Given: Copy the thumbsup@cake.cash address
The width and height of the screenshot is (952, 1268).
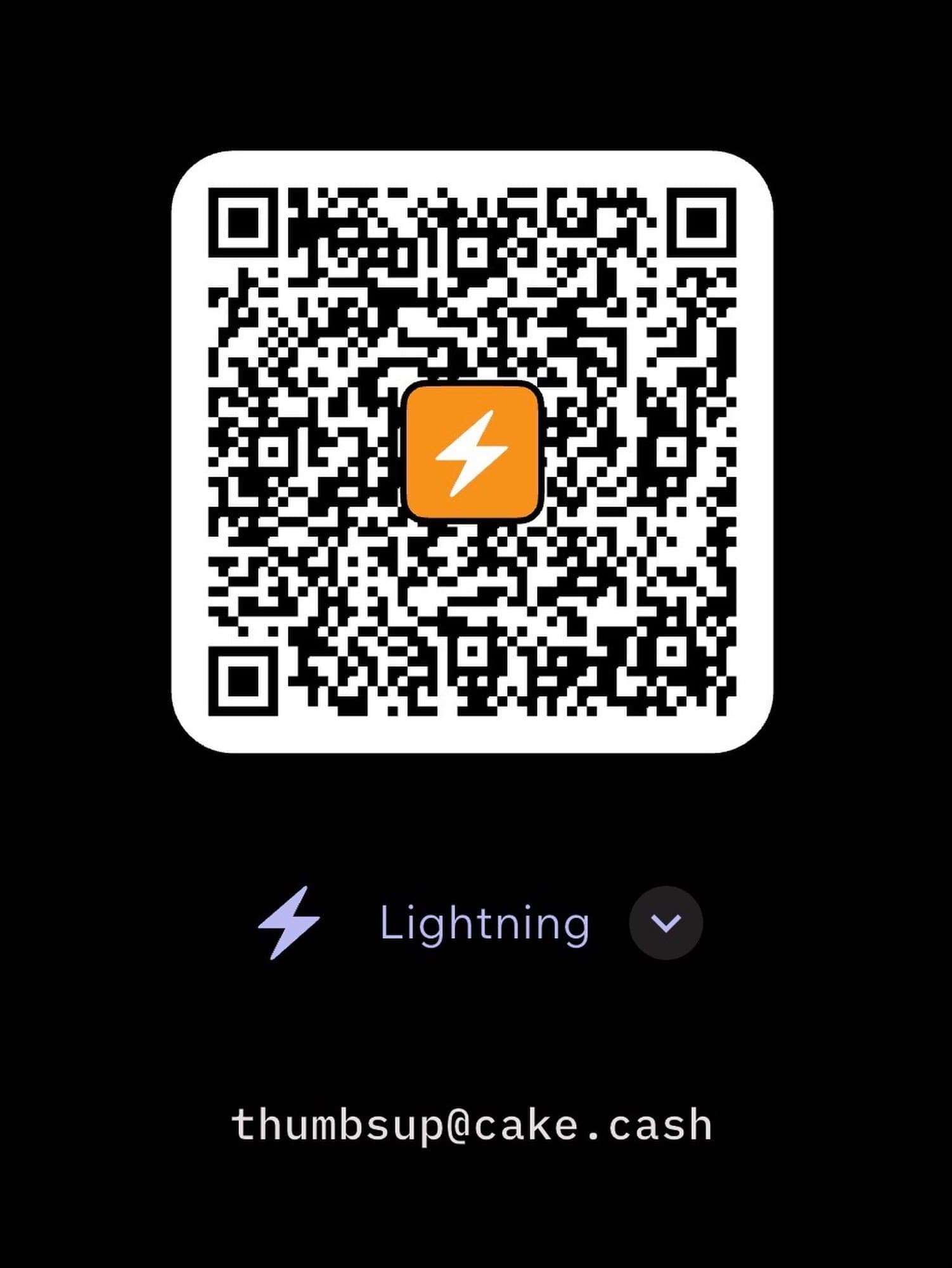Looking at the screenshot, I should point(472,1126).
